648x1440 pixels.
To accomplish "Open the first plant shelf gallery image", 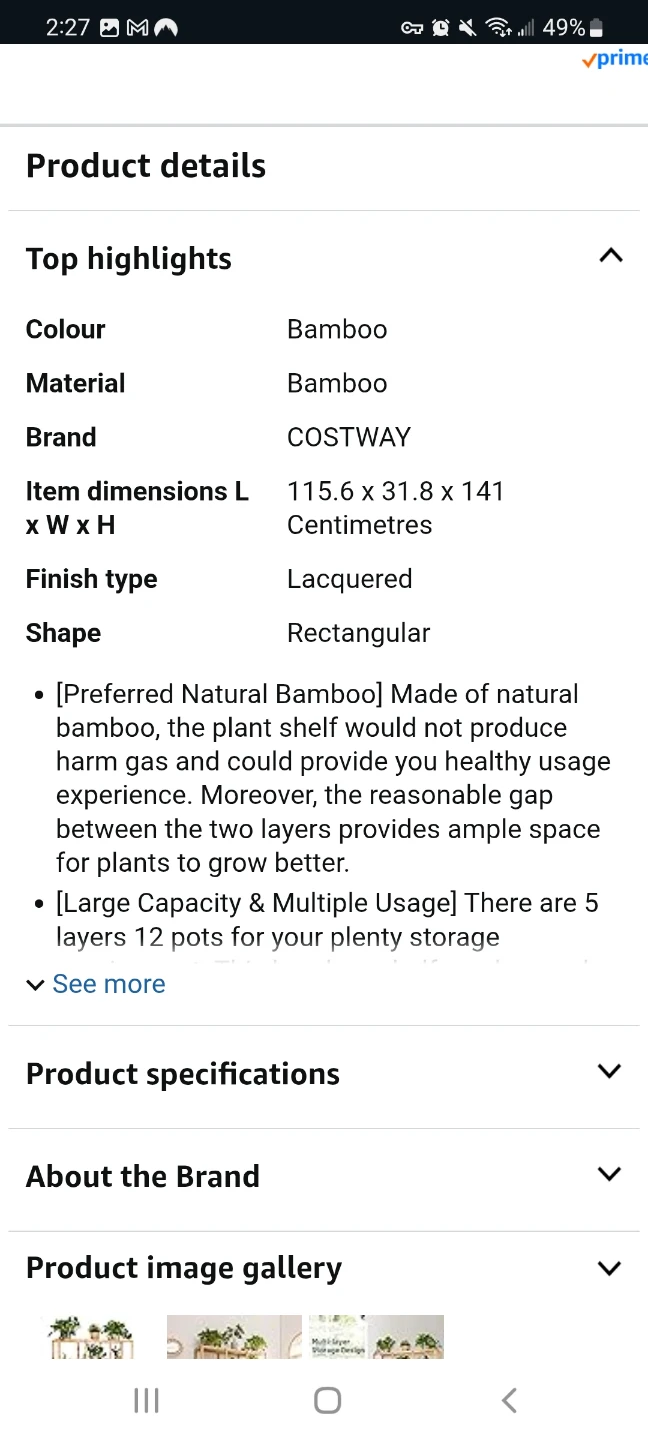I will click(92, 1336).
